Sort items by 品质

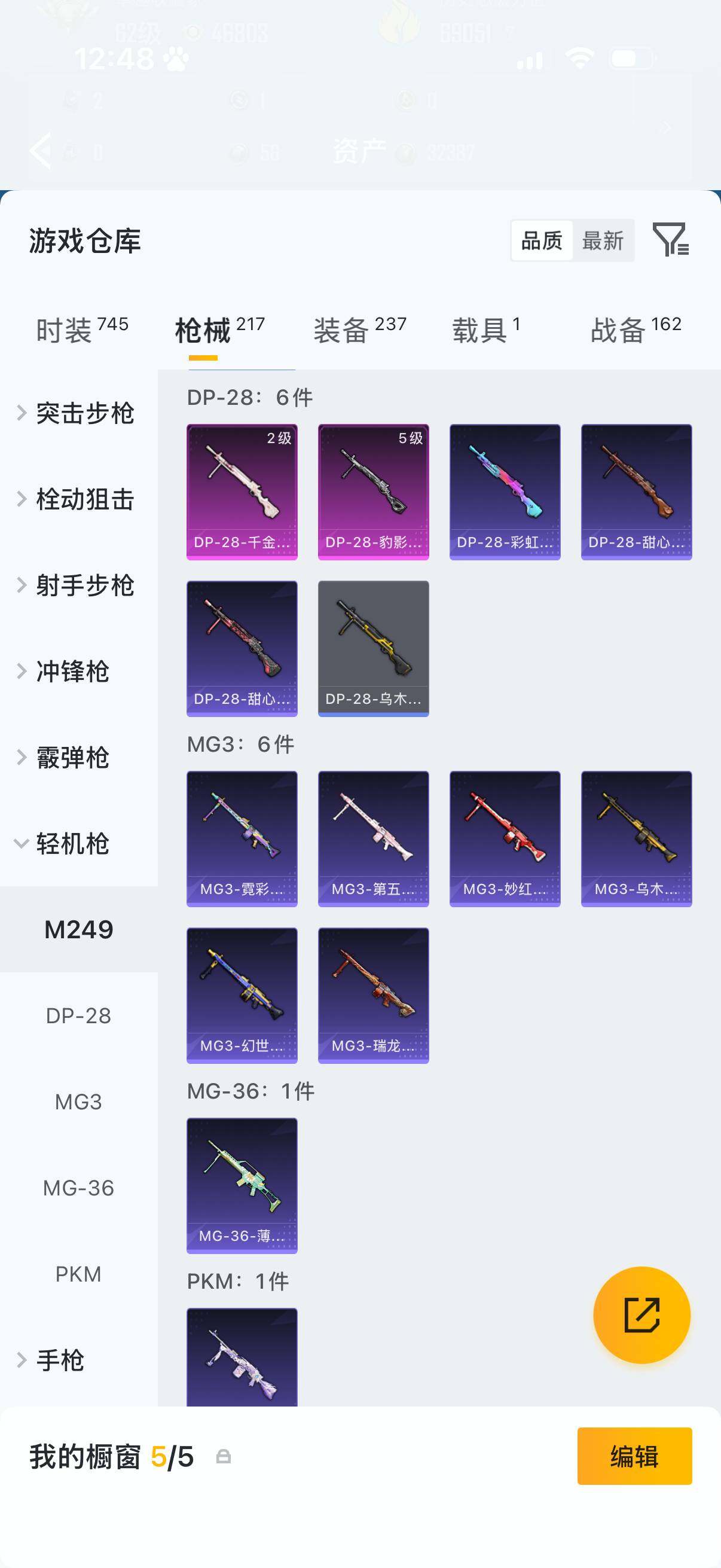[x=542, y=241]
